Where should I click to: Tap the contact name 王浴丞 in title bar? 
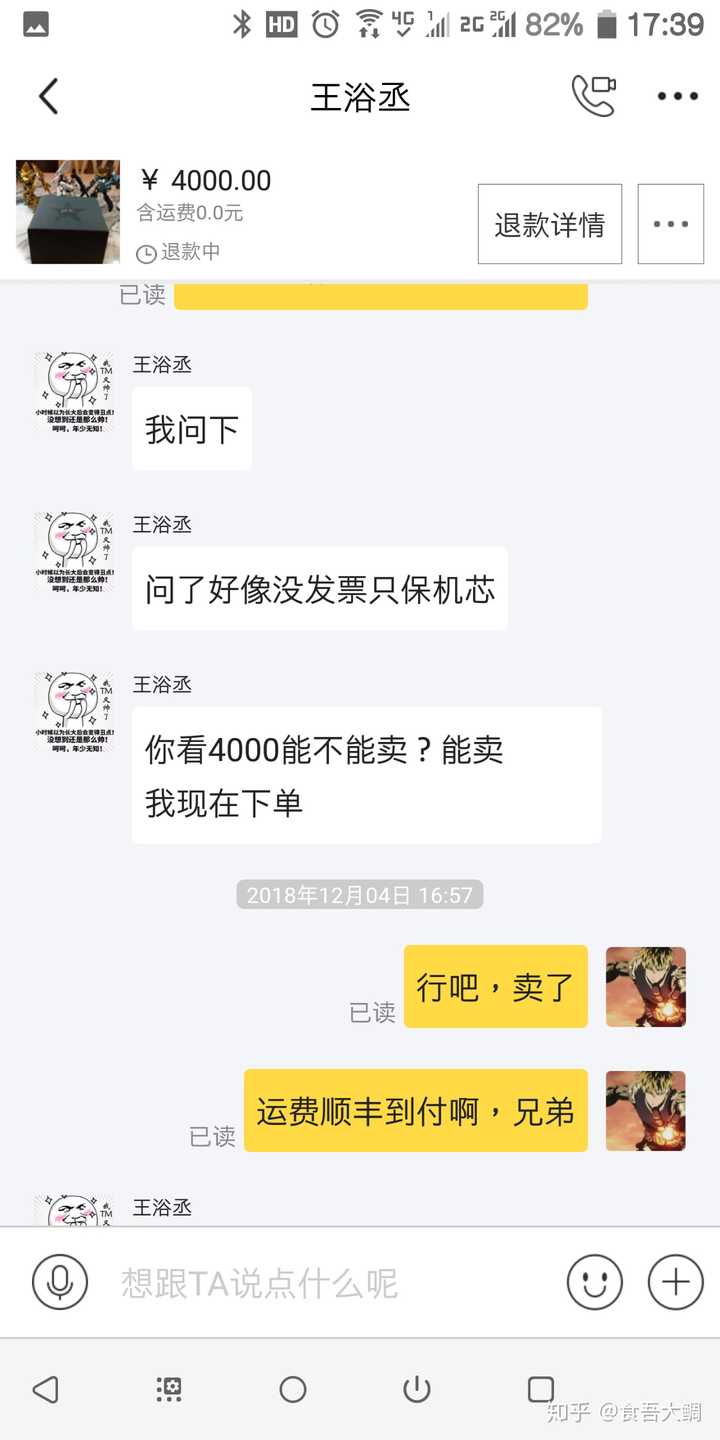tap(360, 95)
